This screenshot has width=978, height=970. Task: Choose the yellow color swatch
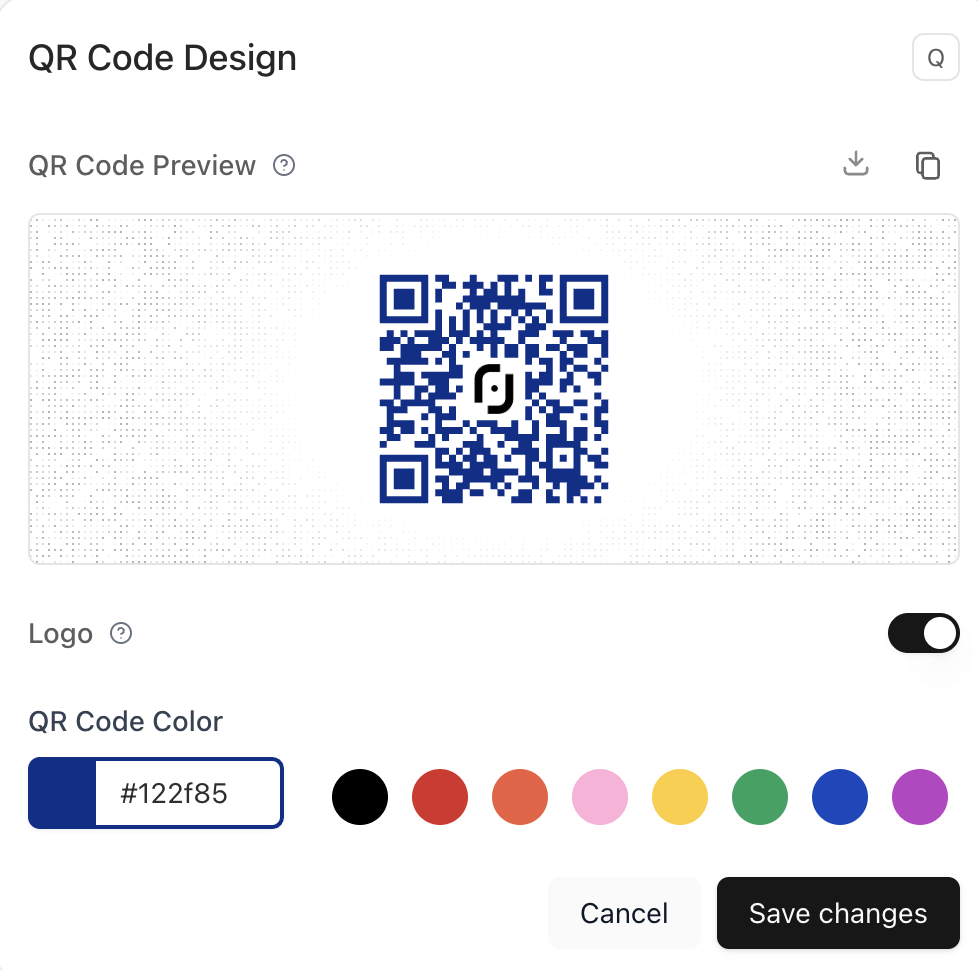680,797
